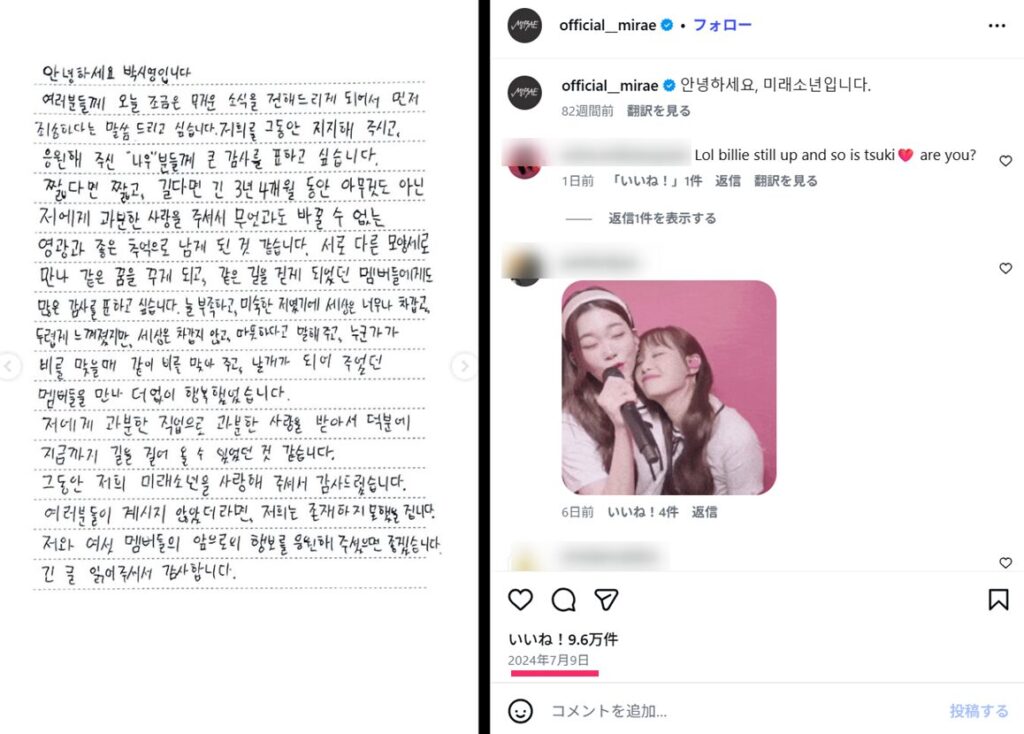1024x734 pixels.
Task: Like this post with the heart icon
Action: coord(521,599)
